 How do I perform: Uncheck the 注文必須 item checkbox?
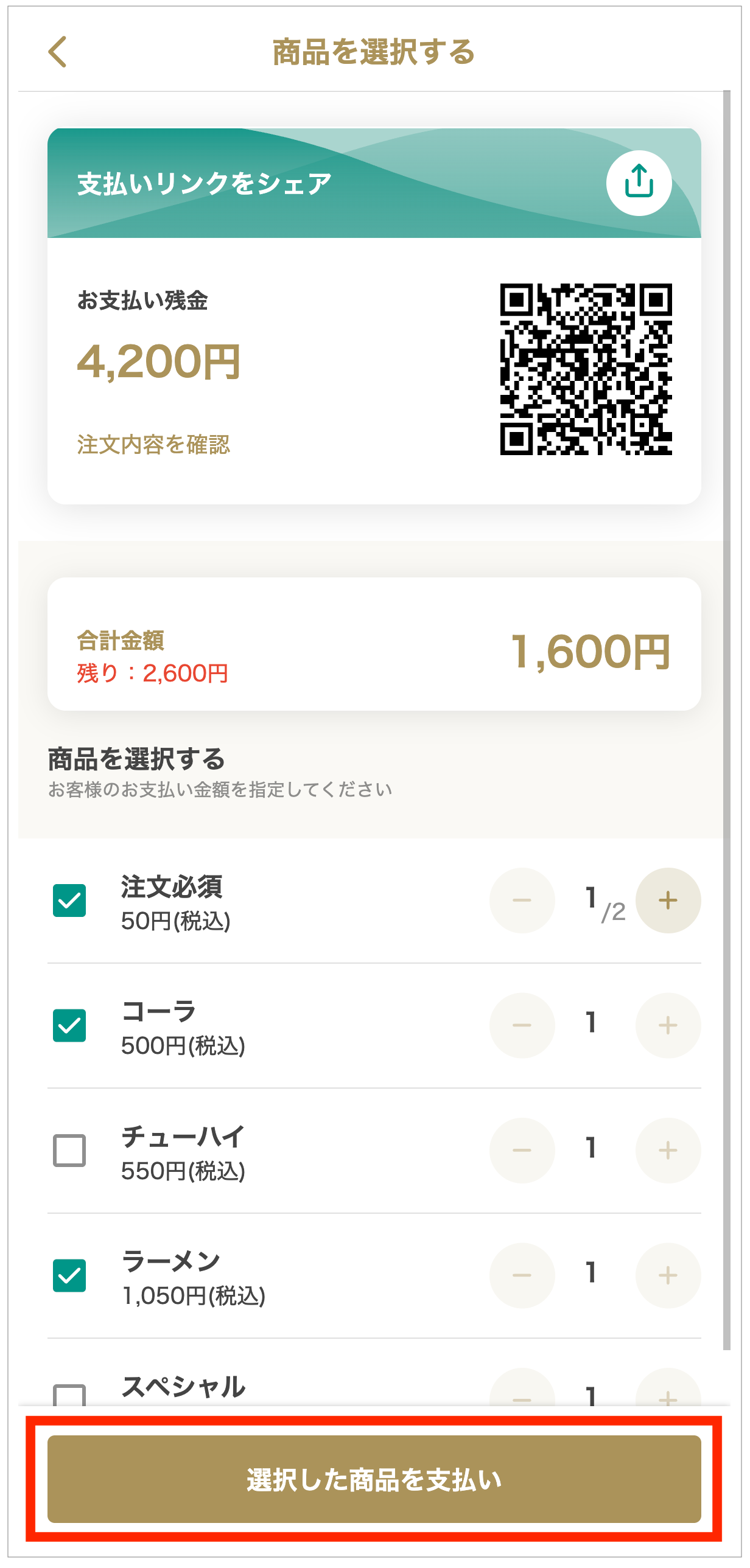69,901
